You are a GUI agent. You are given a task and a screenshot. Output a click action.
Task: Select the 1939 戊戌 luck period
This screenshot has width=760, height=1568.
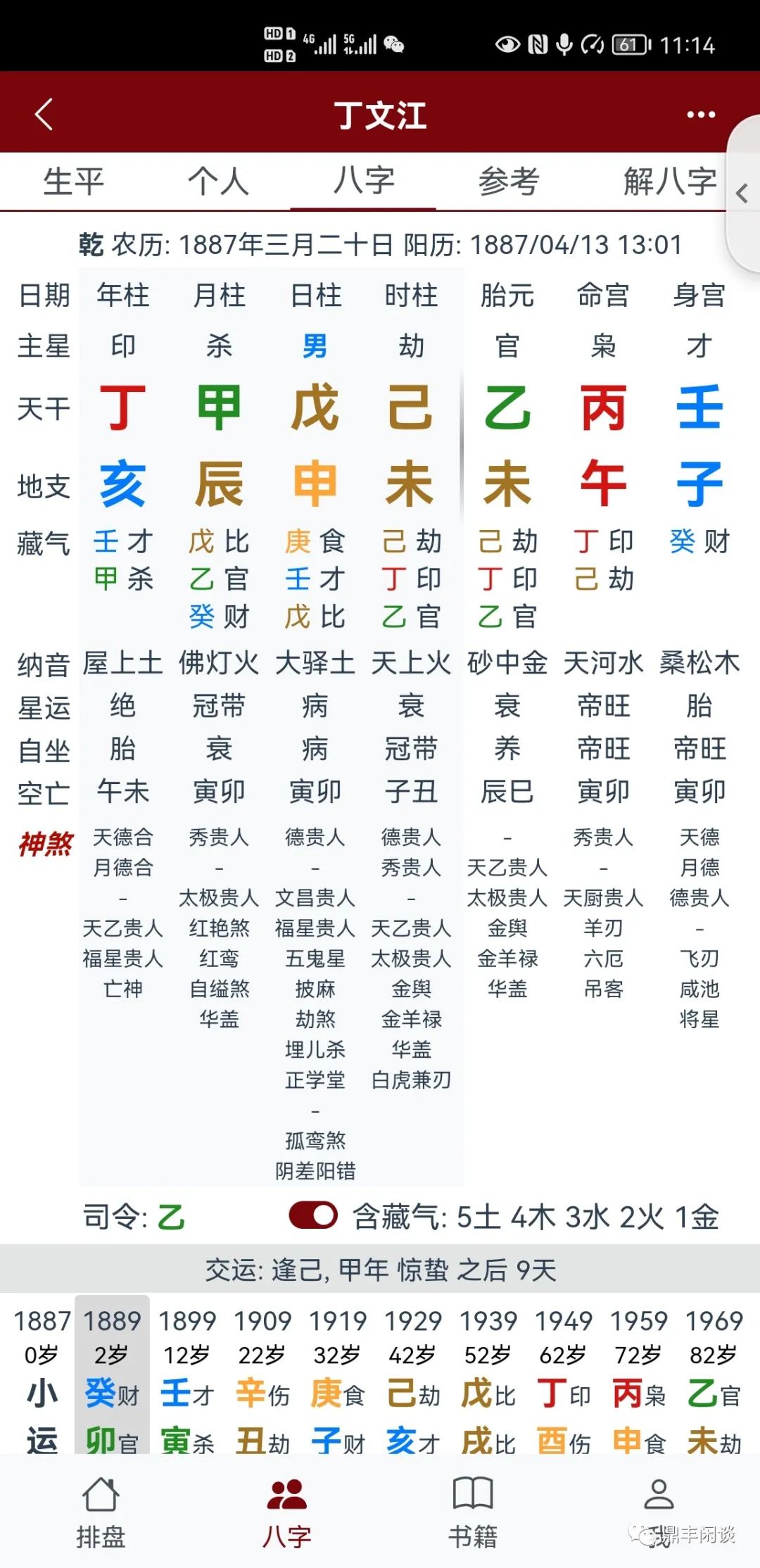coord(488,1376)
